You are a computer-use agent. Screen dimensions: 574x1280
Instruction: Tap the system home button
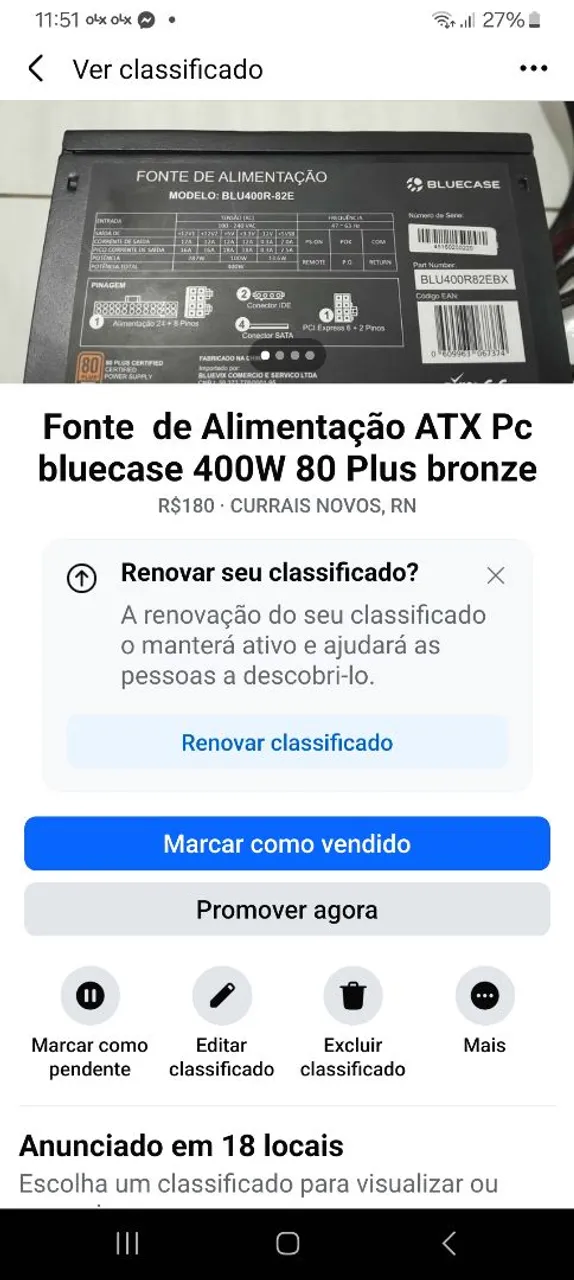point(287,1243)
